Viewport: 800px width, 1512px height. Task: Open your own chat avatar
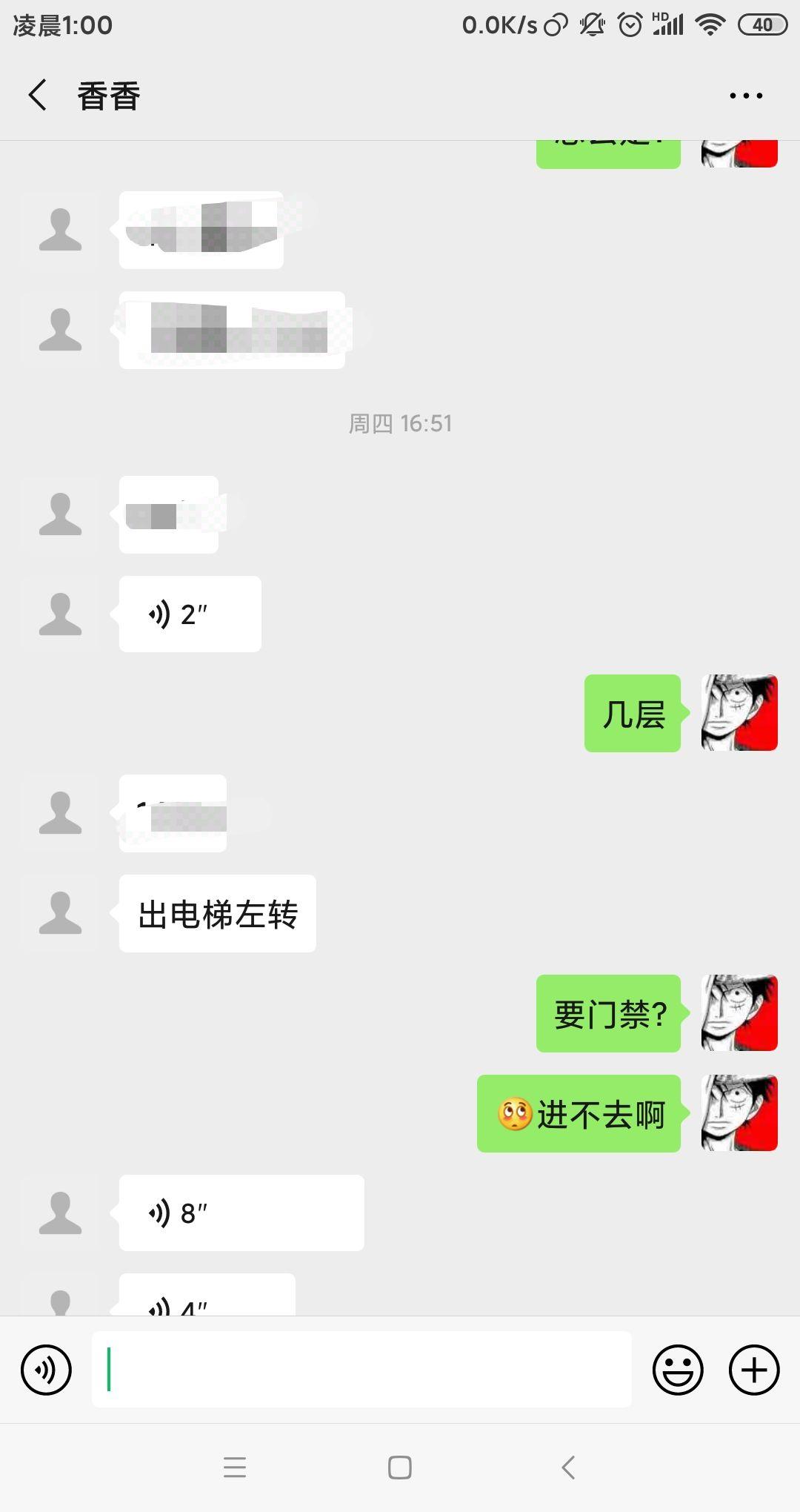tap(740, 713)
